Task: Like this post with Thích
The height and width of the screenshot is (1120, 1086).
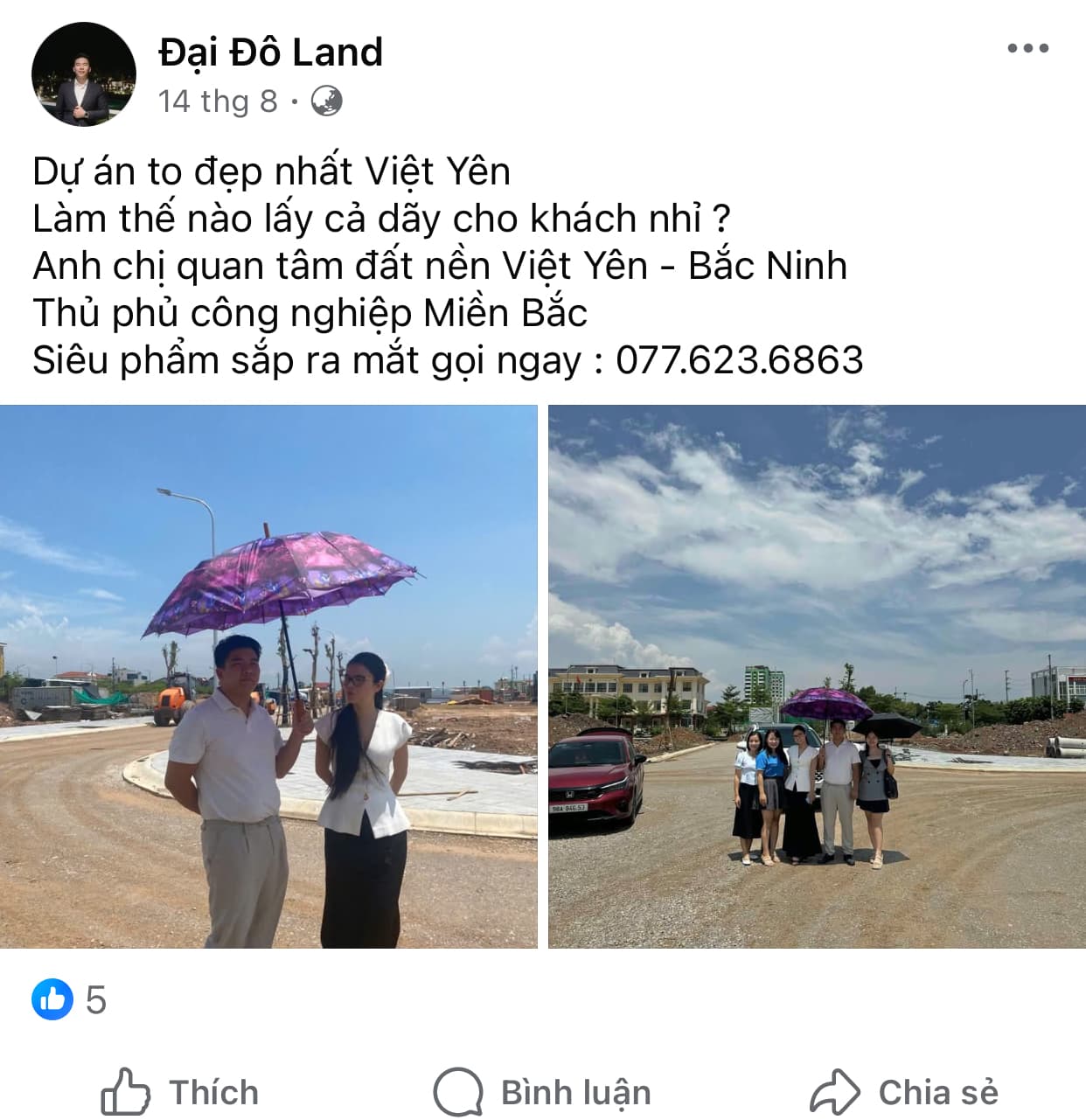Action: tap(180, 1092)
